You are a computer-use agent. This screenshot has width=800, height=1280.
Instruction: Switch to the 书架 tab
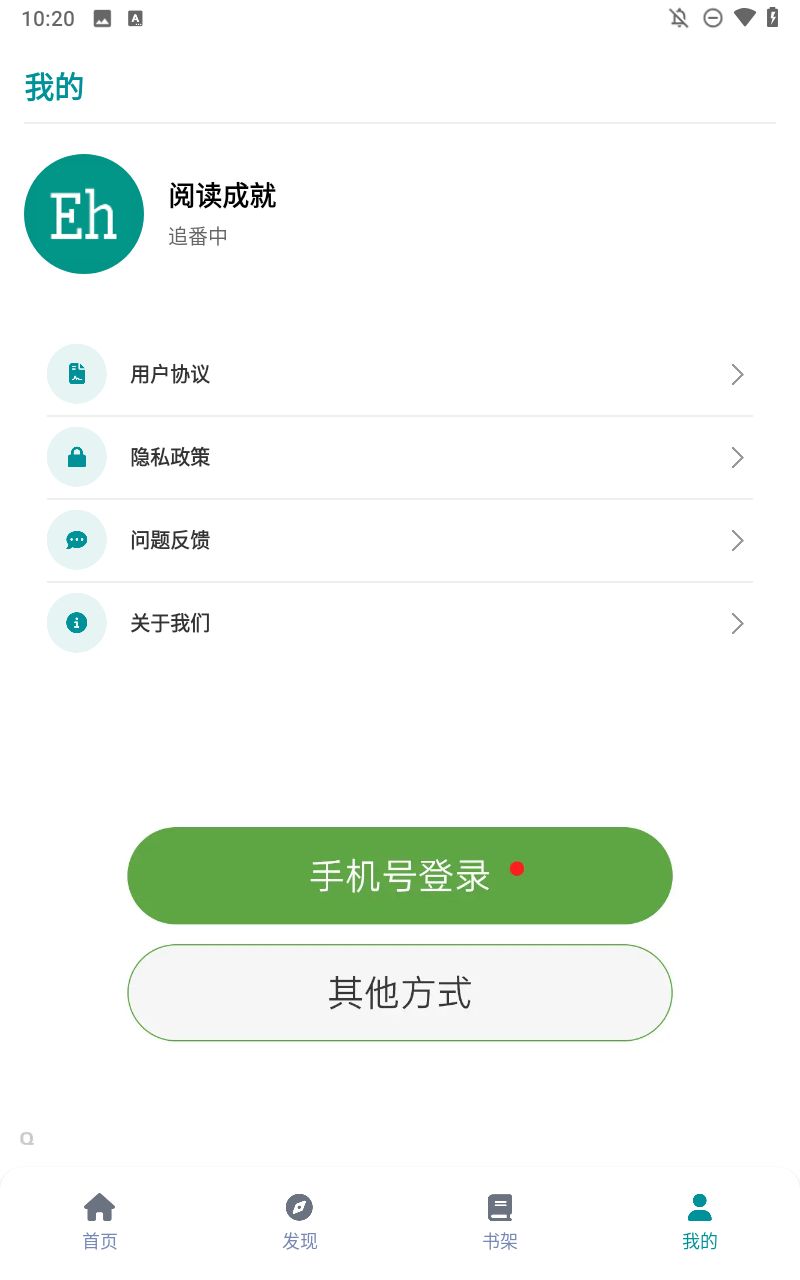(500, 1221)
